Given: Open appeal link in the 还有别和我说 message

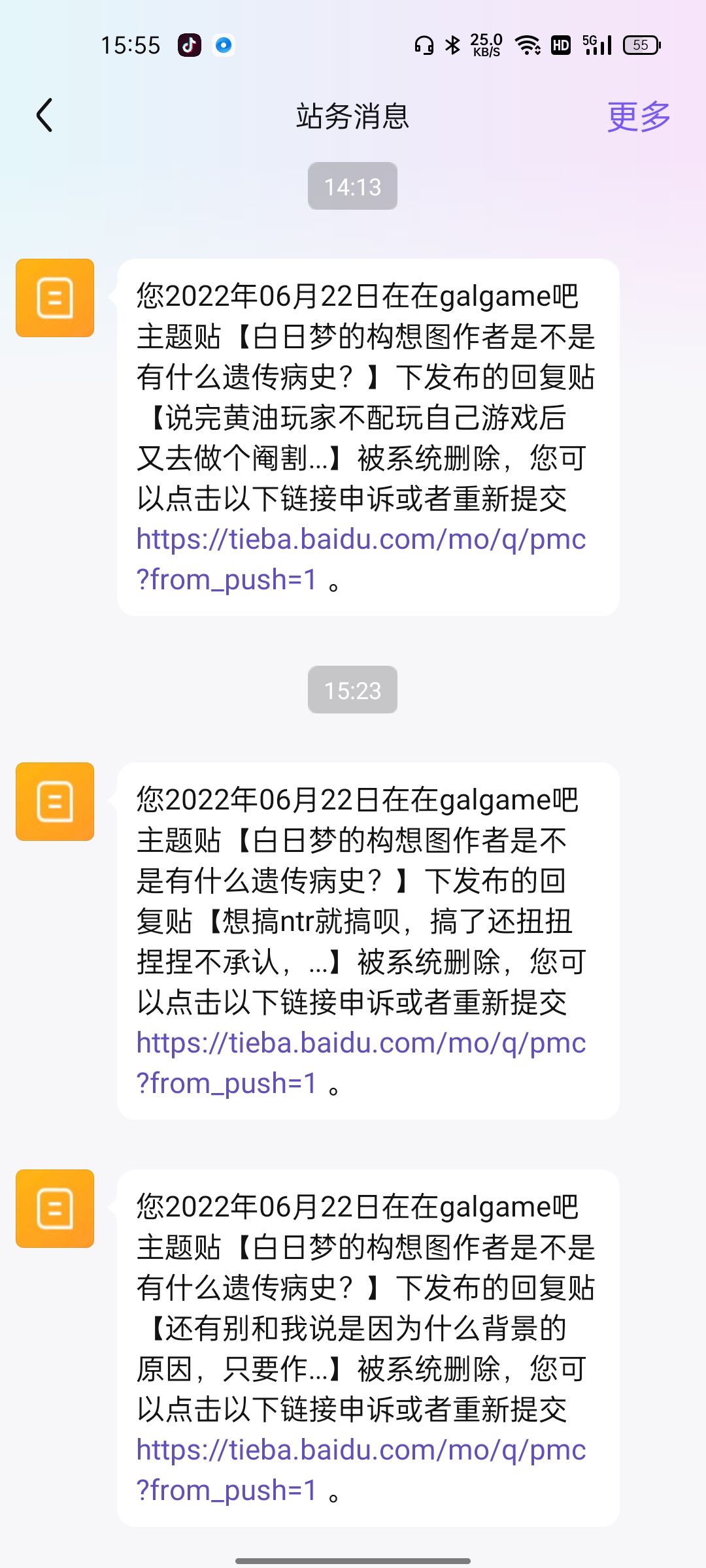Looking at the screenshot, I should pos(361,1470).
